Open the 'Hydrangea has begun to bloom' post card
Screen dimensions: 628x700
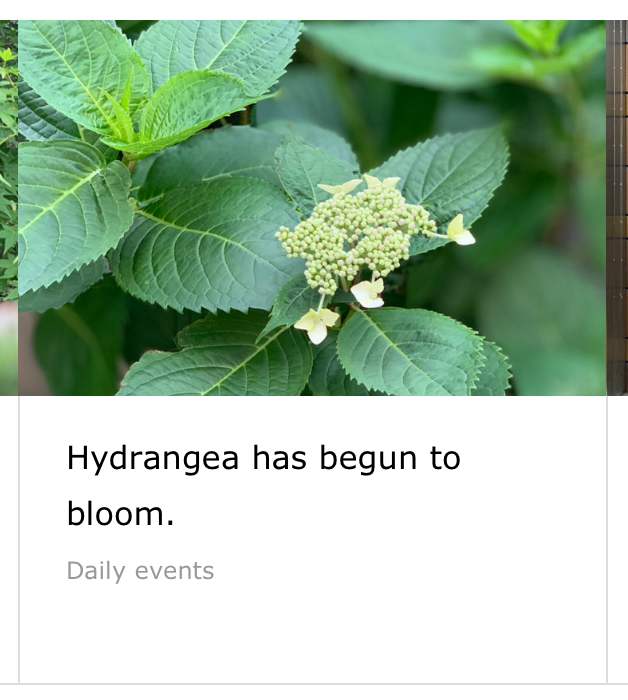click(264, 485)
